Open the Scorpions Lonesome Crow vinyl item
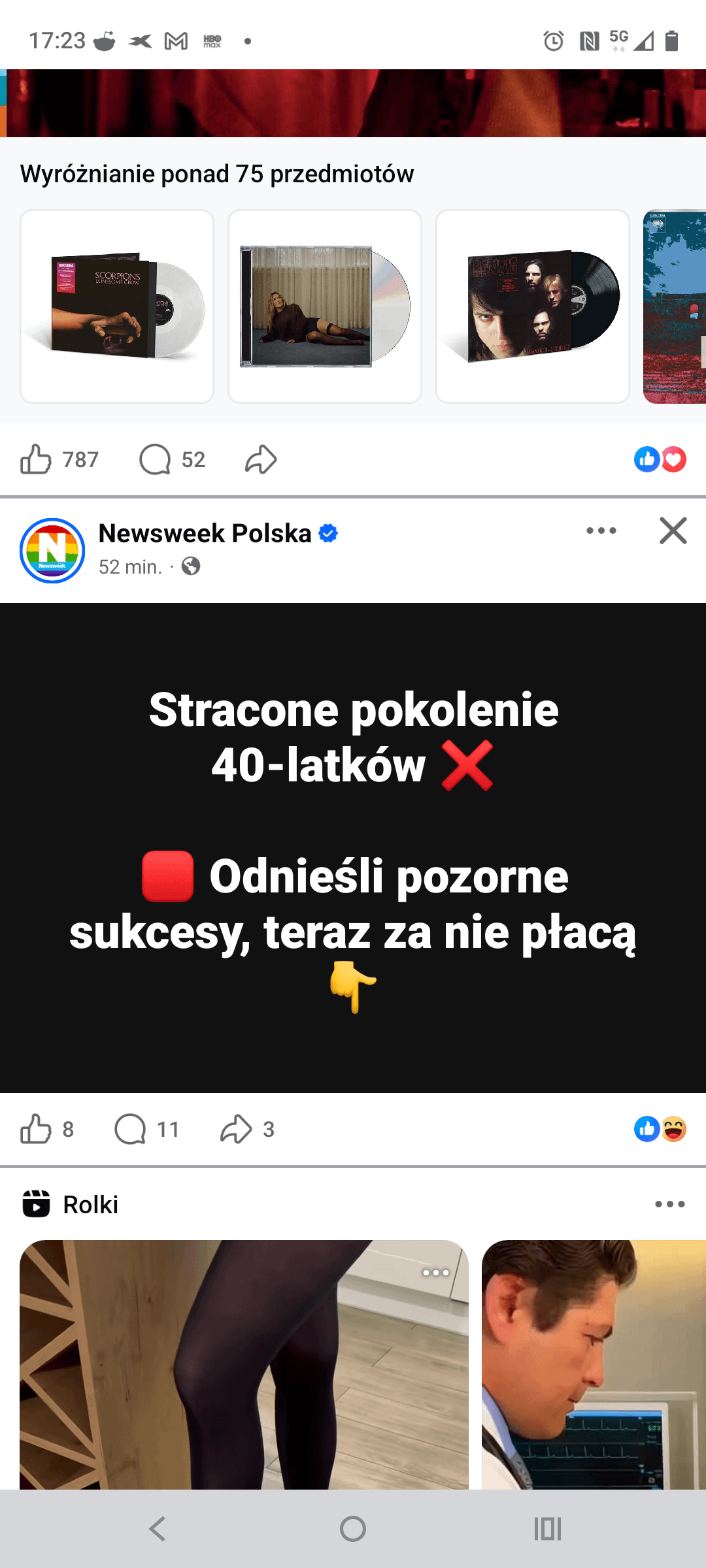 (117, 306)
